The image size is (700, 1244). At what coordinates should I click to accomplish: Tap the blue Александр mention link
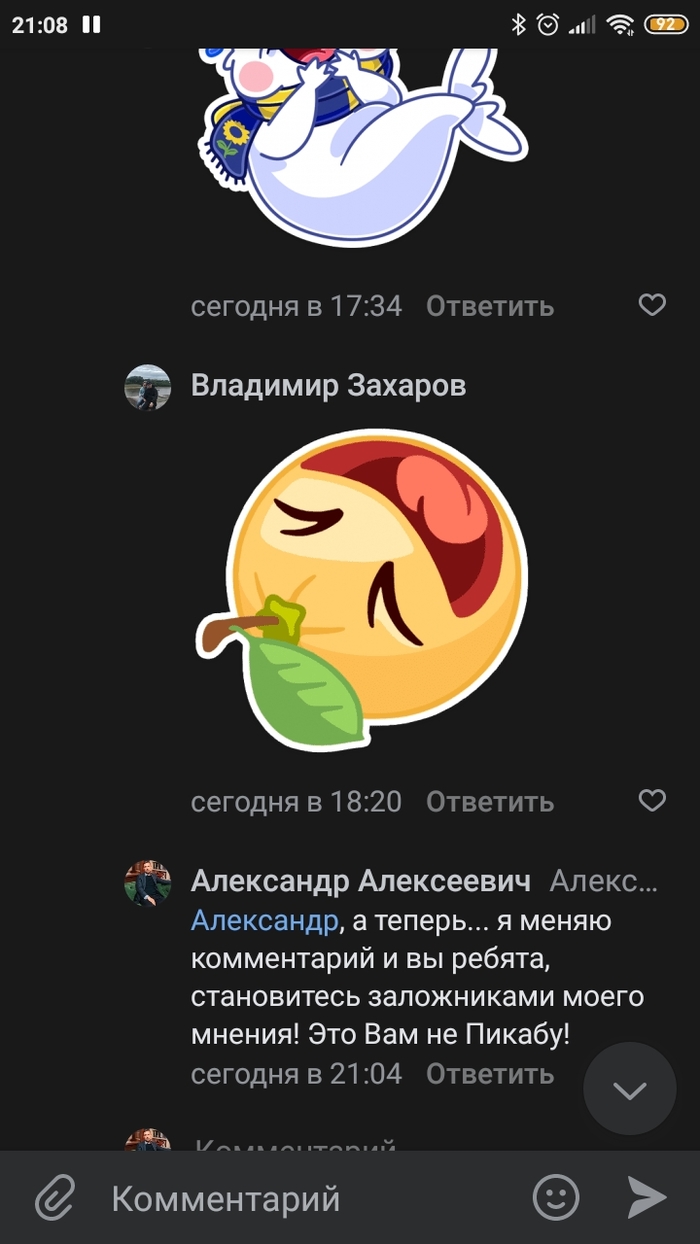point(264,921)
